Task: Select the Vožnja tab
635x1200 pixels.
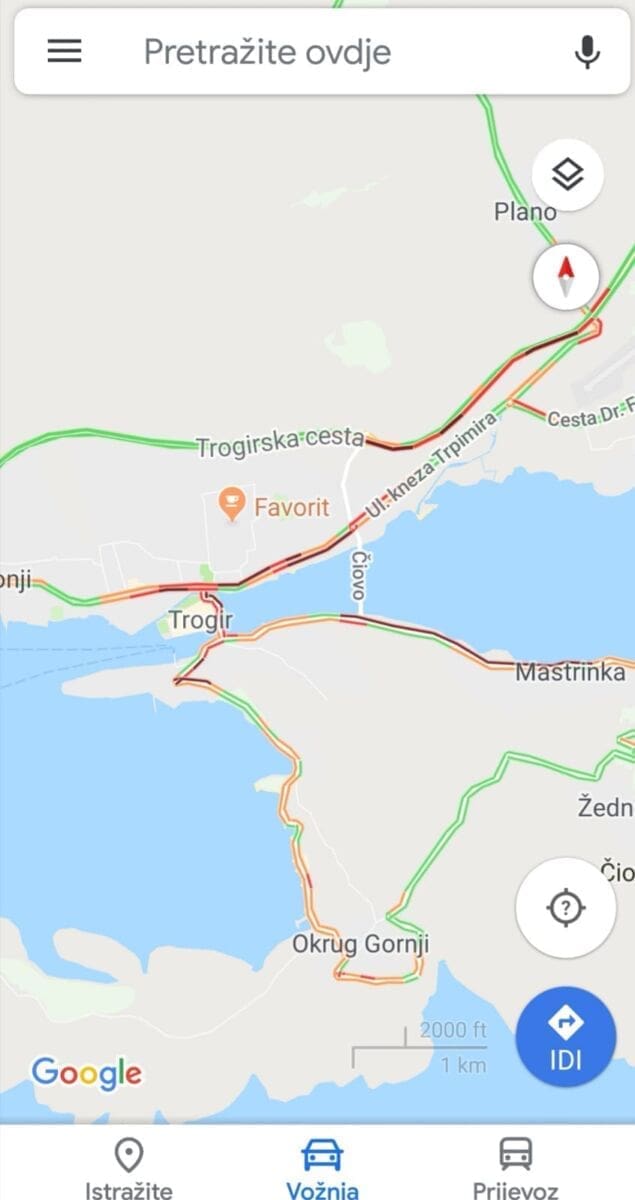Action: [322, 1167]
